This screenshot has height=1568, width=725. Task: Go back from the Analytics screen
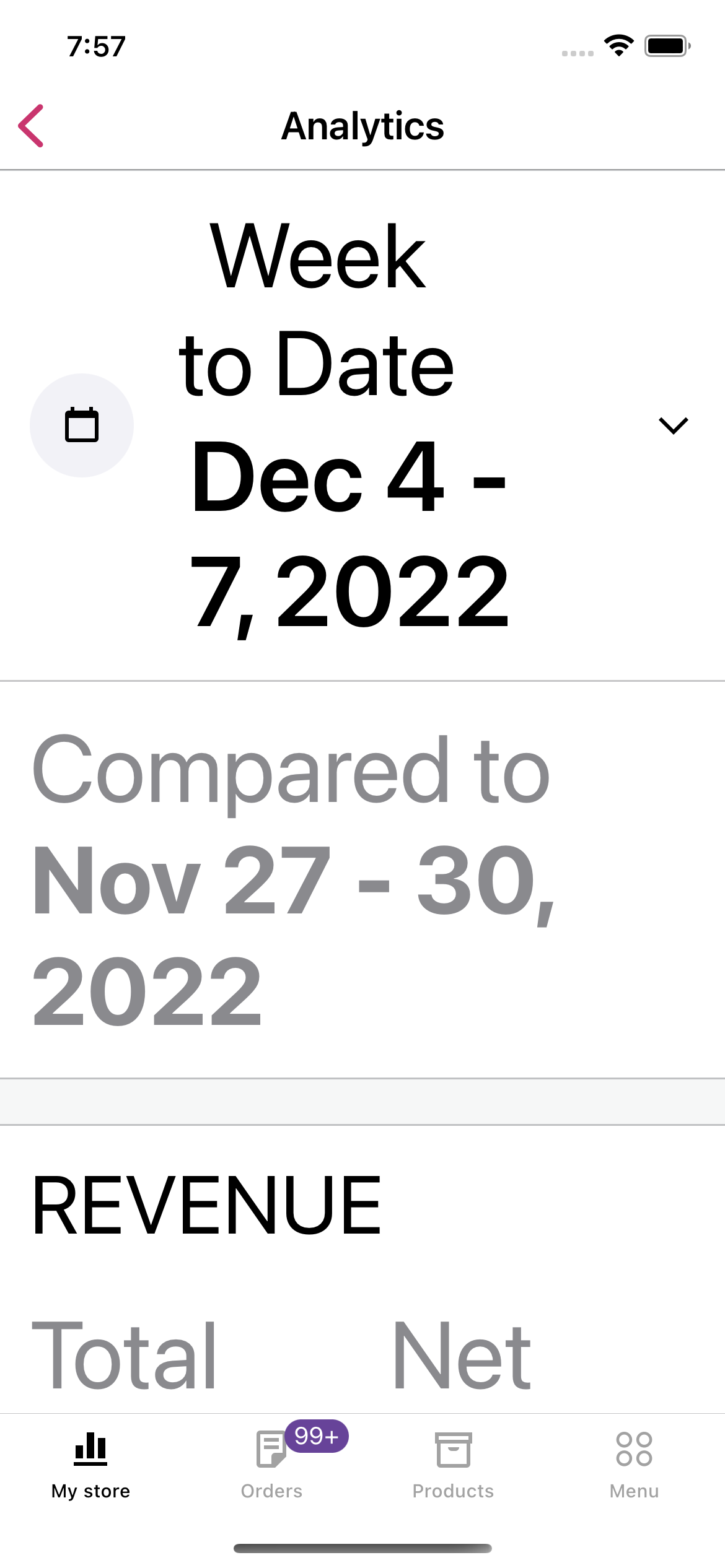(x=31, y=126)
